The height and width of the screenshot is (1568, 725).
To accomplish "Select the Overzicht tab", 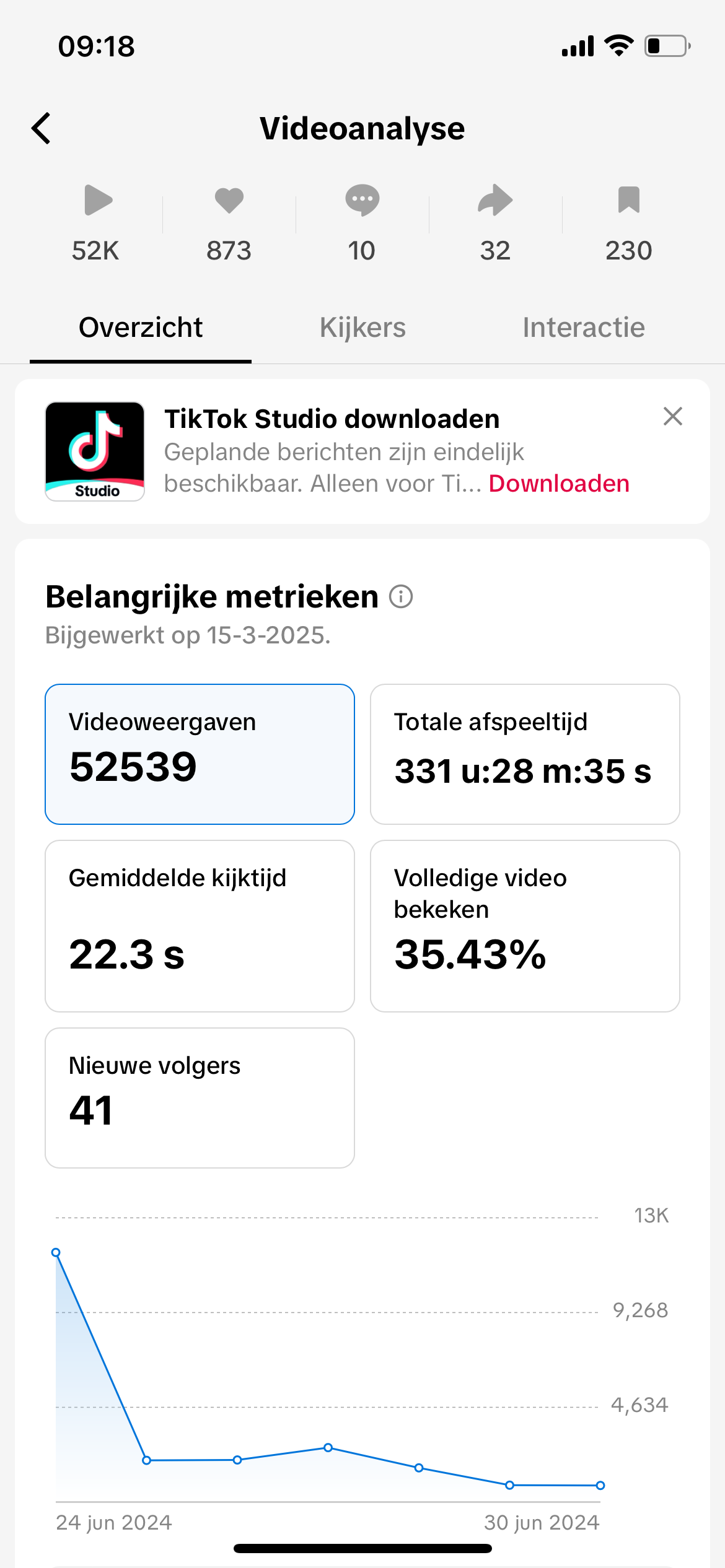I will [x=141, y=328].
